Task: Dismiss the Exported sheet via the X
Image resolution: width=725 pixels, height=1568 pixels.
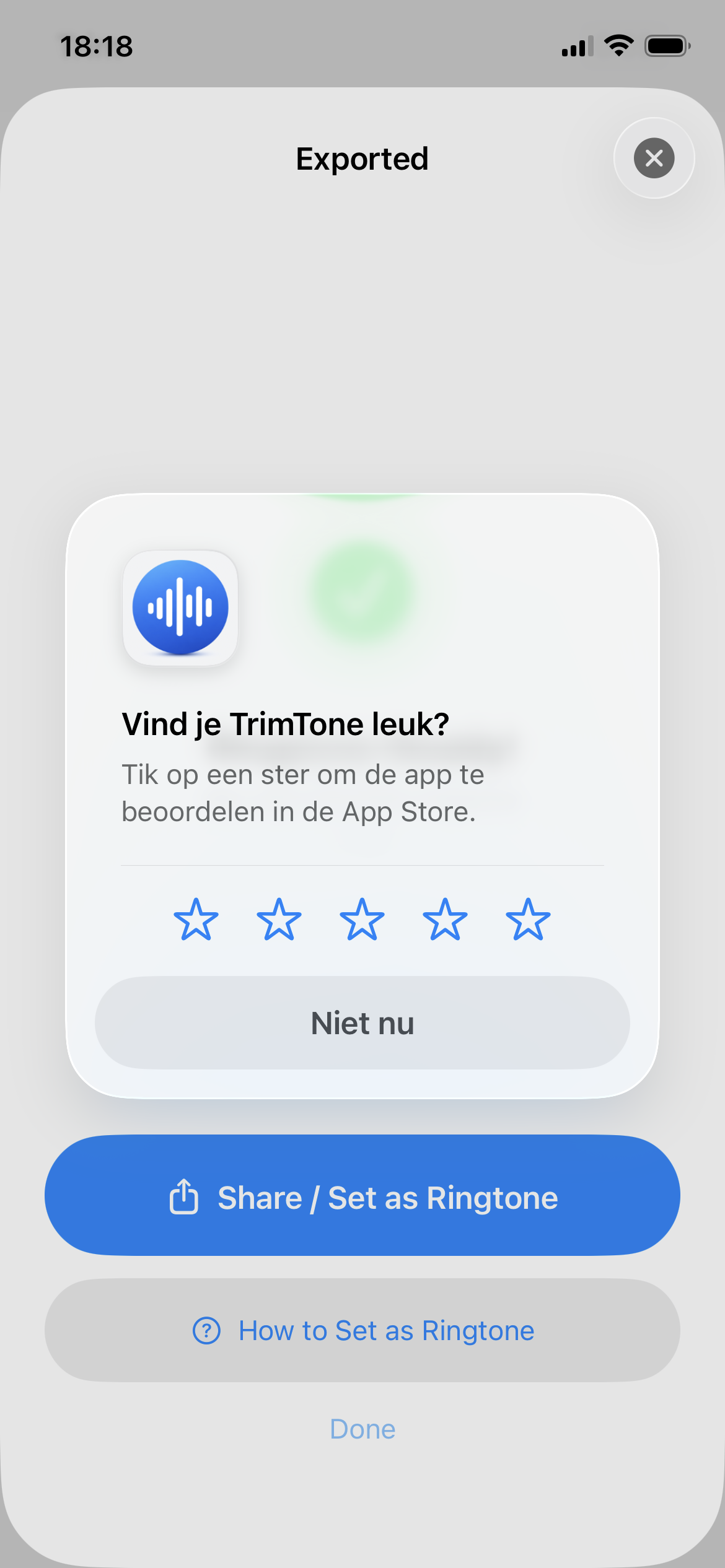Action: point(654,159)
